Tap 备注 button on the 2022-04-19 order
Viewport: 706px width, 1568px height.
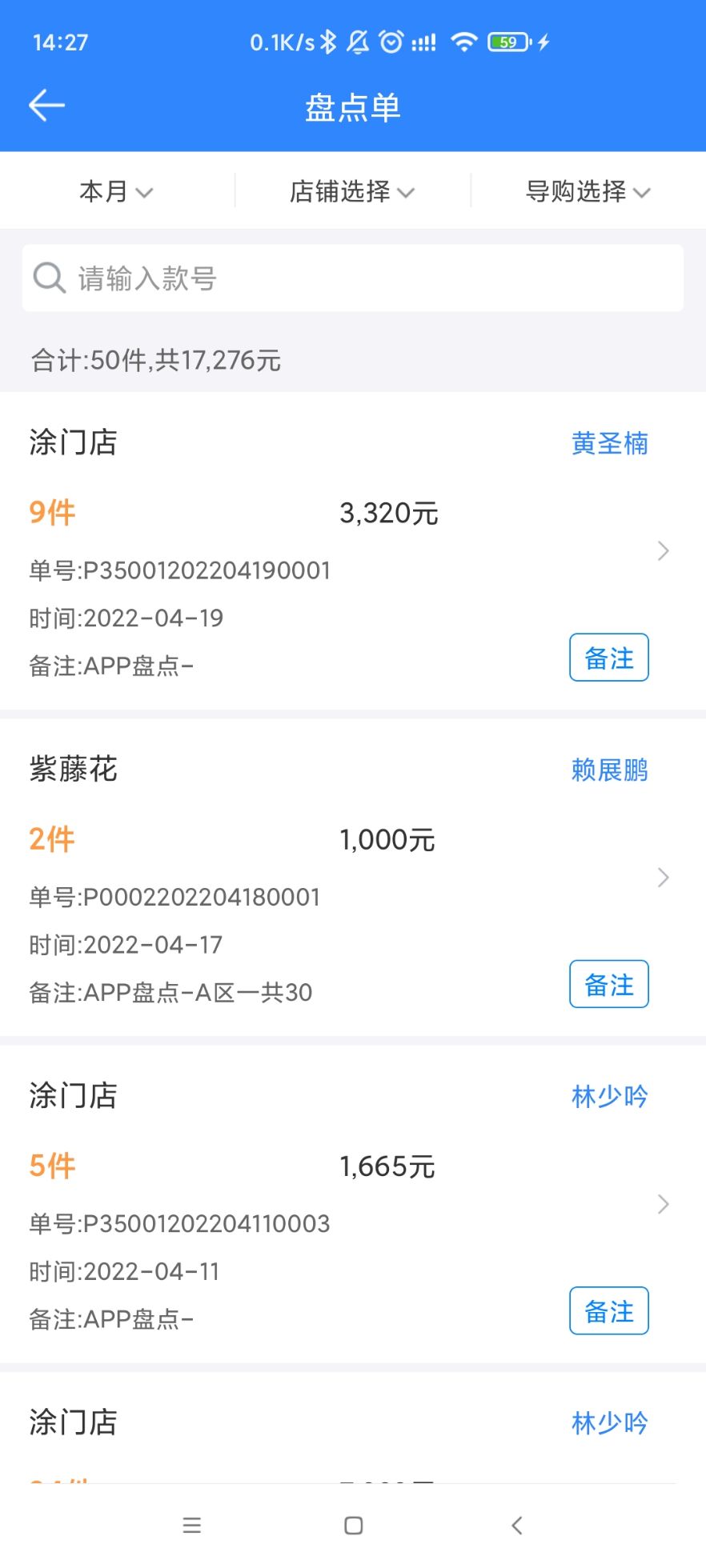point(608,658)
